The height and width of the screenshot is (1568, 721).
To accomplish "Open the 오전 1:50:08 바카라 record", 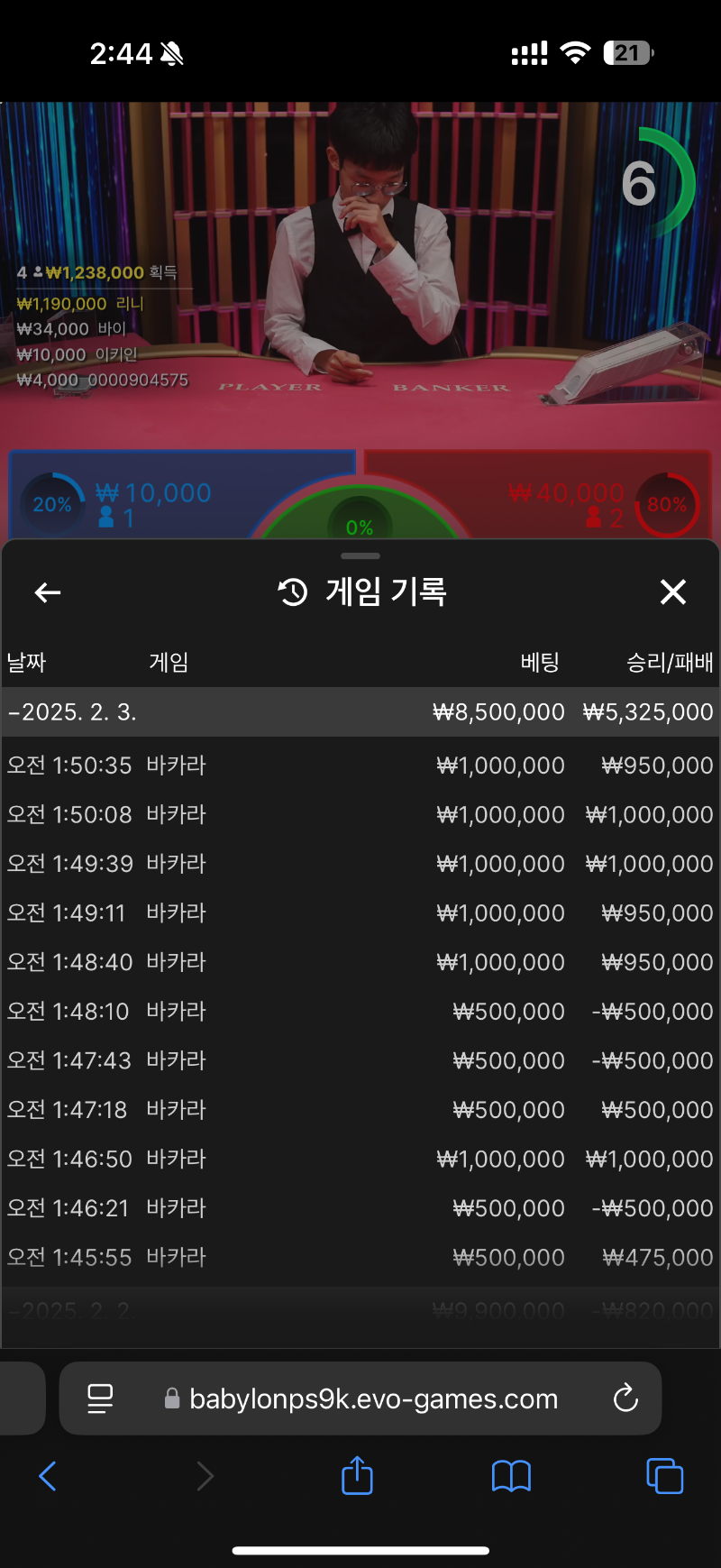I will (360, 815).
